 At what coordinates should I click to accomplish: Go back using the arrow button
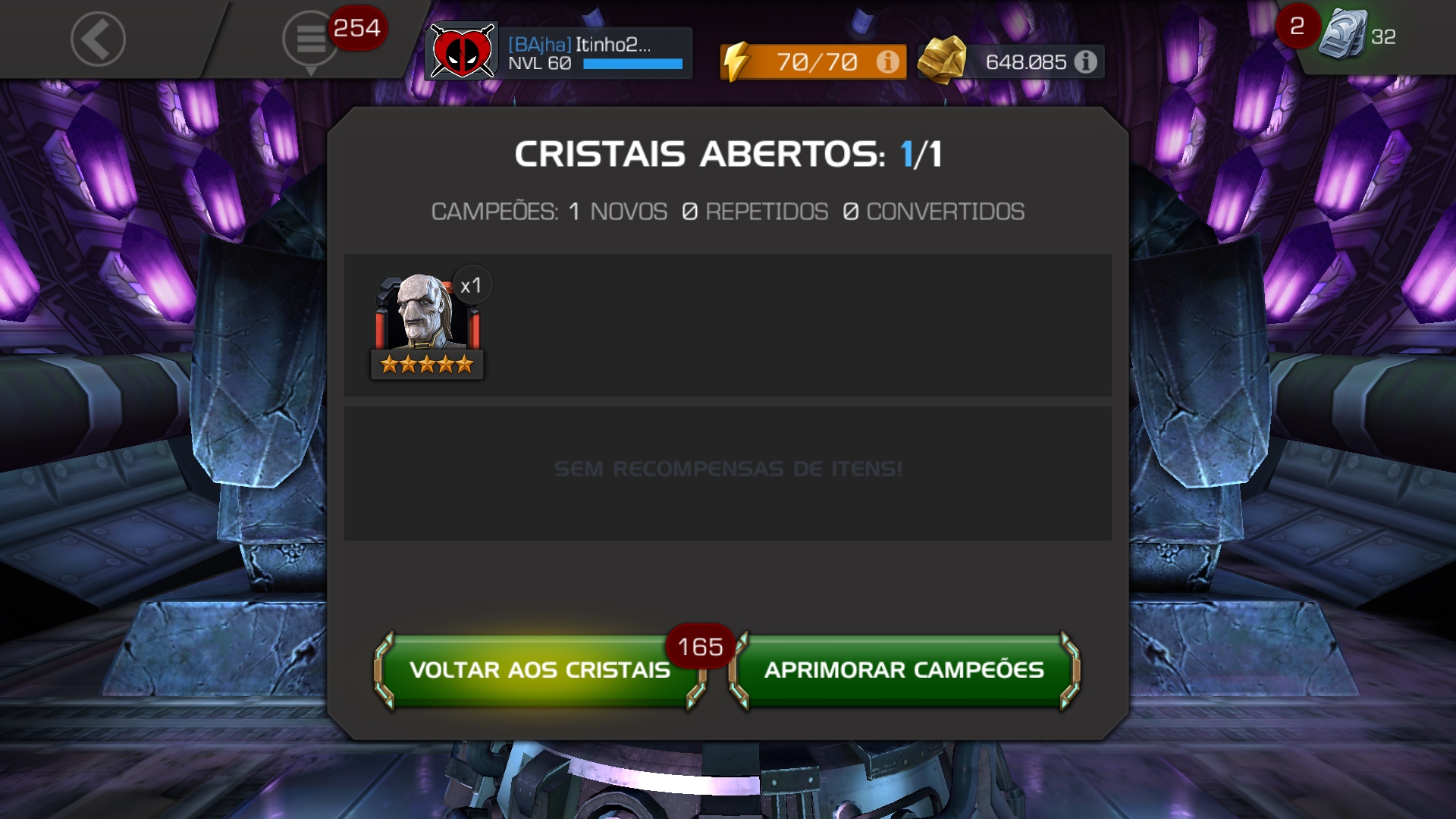pyautogui.click(x=98, y=39)
